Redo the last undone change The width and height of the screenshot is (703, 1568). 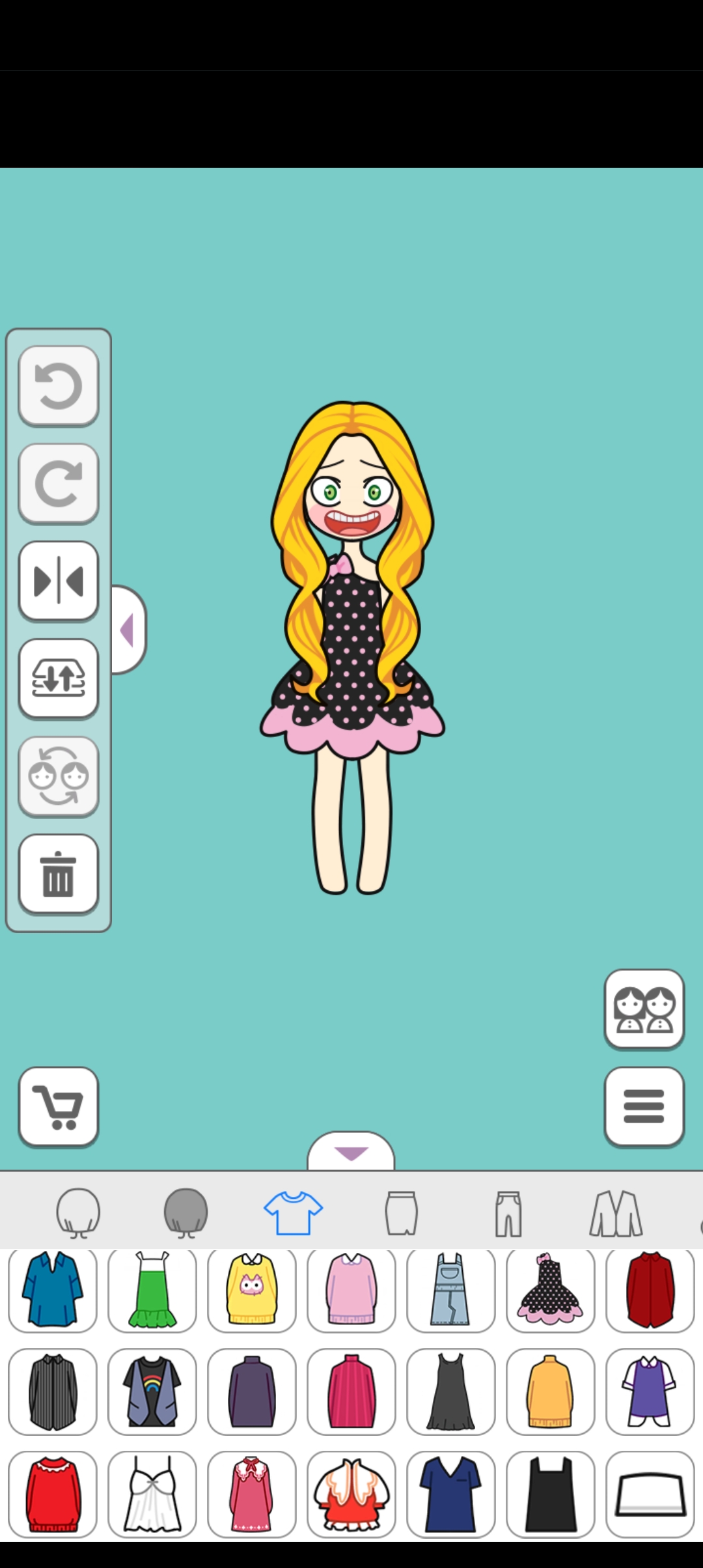tap(59, 483)
